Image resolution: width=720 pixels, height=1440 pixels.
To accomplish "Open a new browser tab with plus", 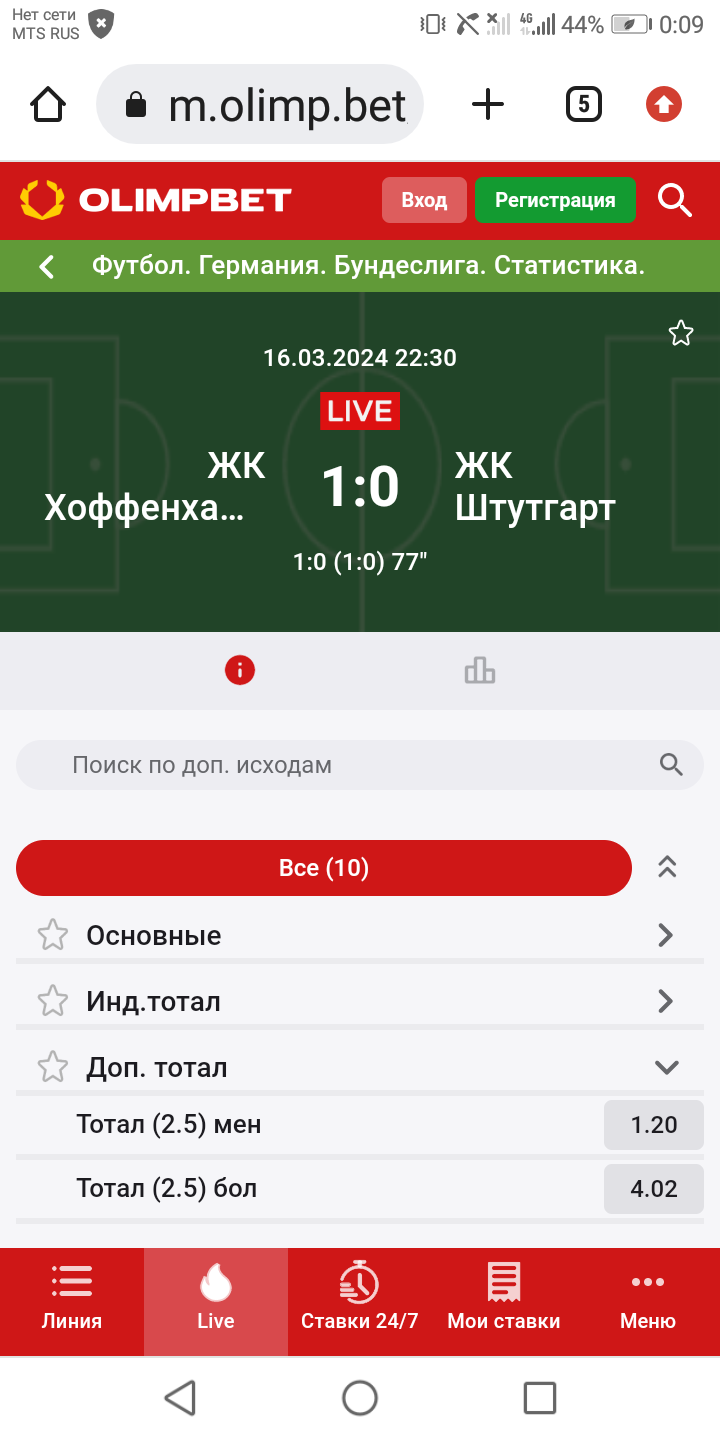I will coord(488,104).
